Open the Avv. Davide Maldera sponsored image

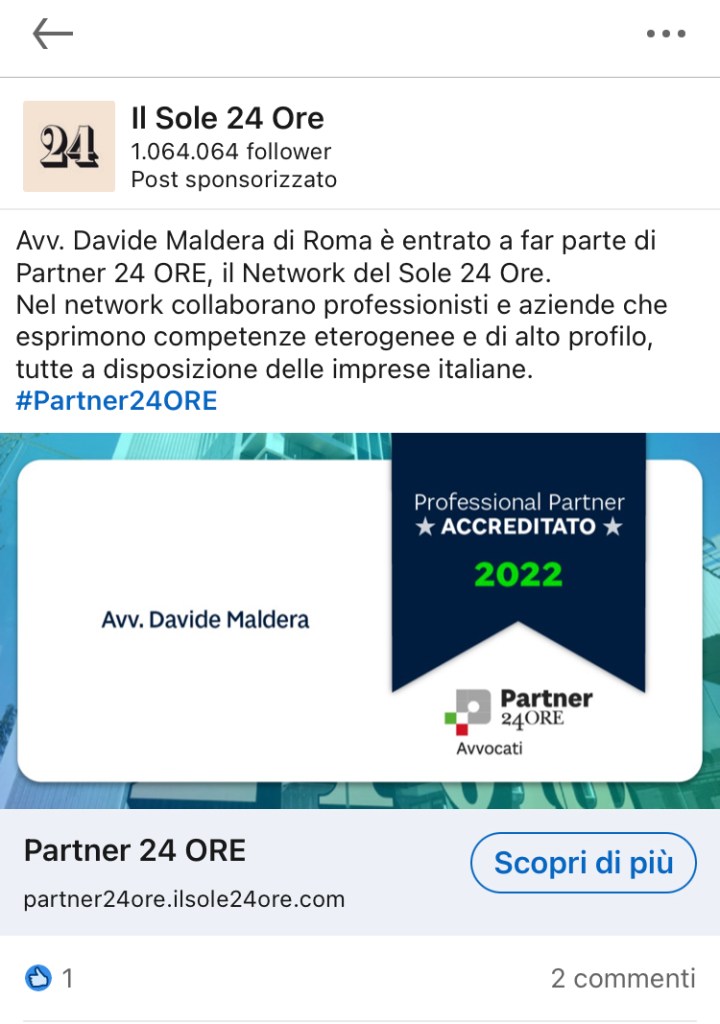tap(360, 620)
